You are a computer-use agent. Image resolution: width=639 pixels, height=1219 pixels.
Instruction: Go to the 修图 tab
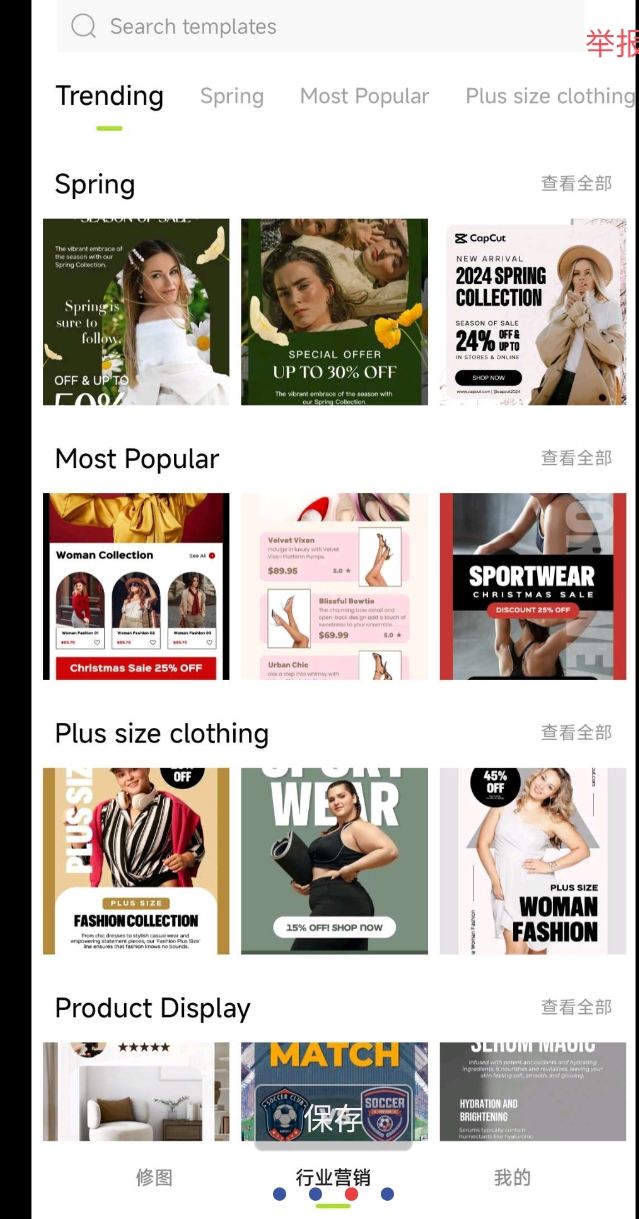tap(154, 1178)
